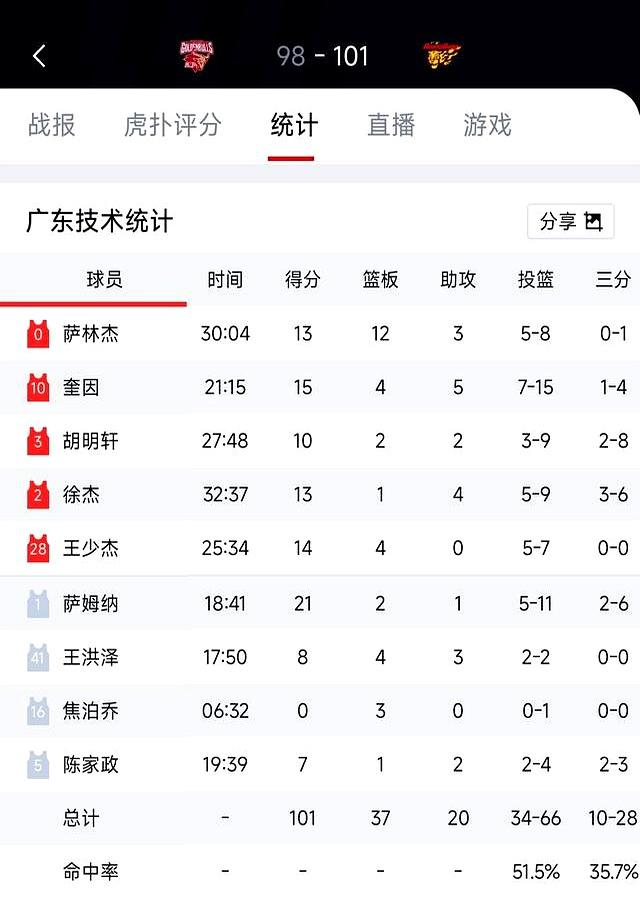Open 胡明轩's player row
The image size is (640, 898).
point(91,441)
